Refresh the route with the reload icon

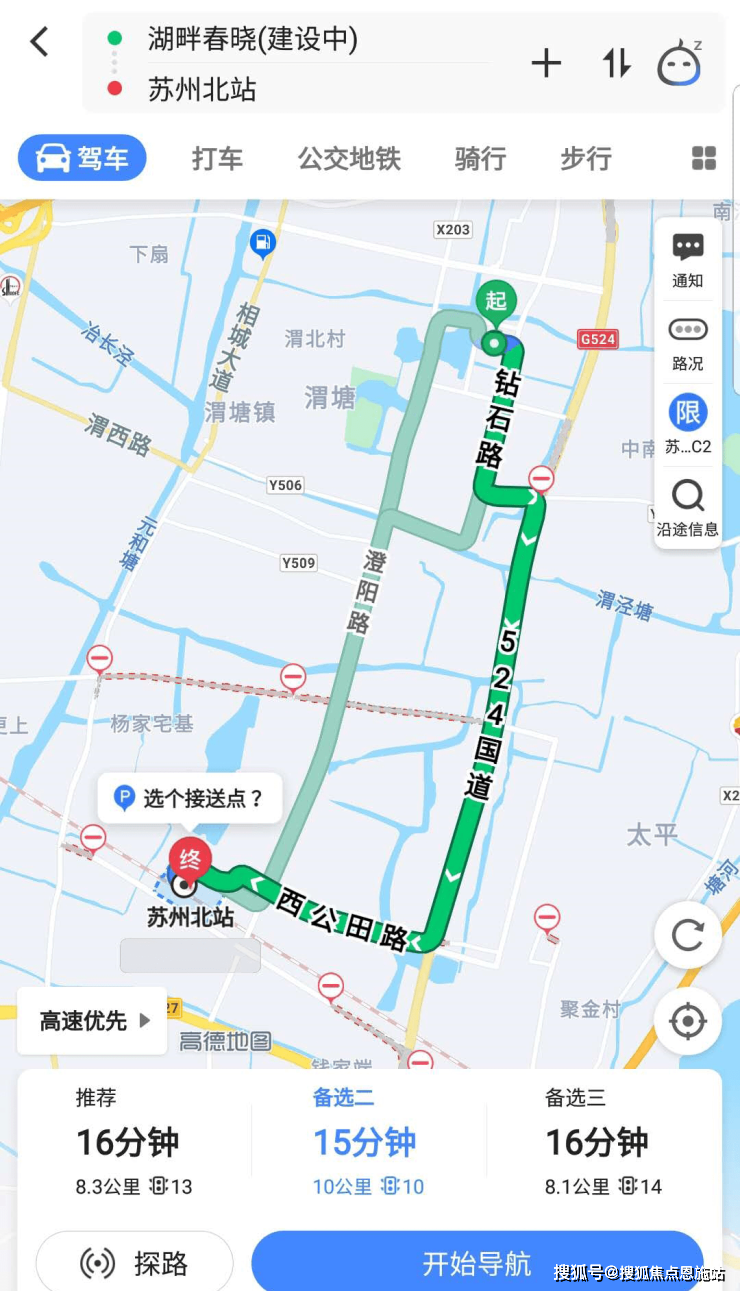tap(687, 936)
